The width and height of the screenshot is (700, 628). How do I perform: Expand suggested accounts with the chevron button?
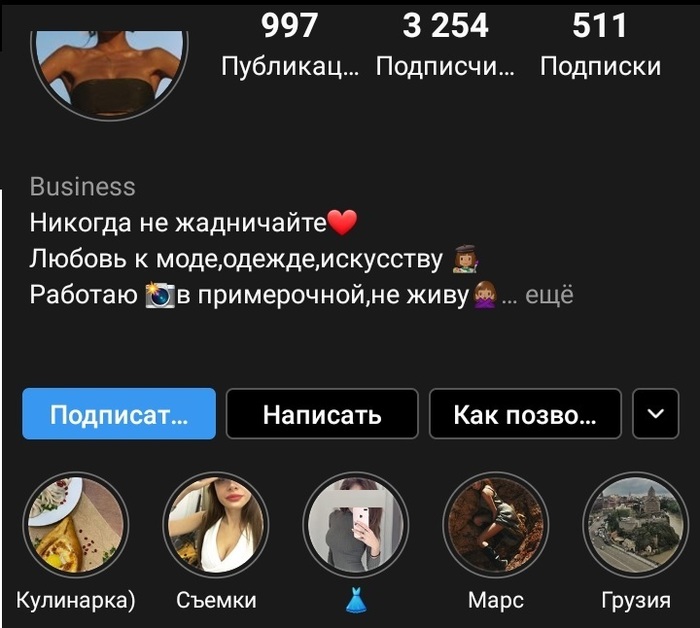(x=656, y=414)
